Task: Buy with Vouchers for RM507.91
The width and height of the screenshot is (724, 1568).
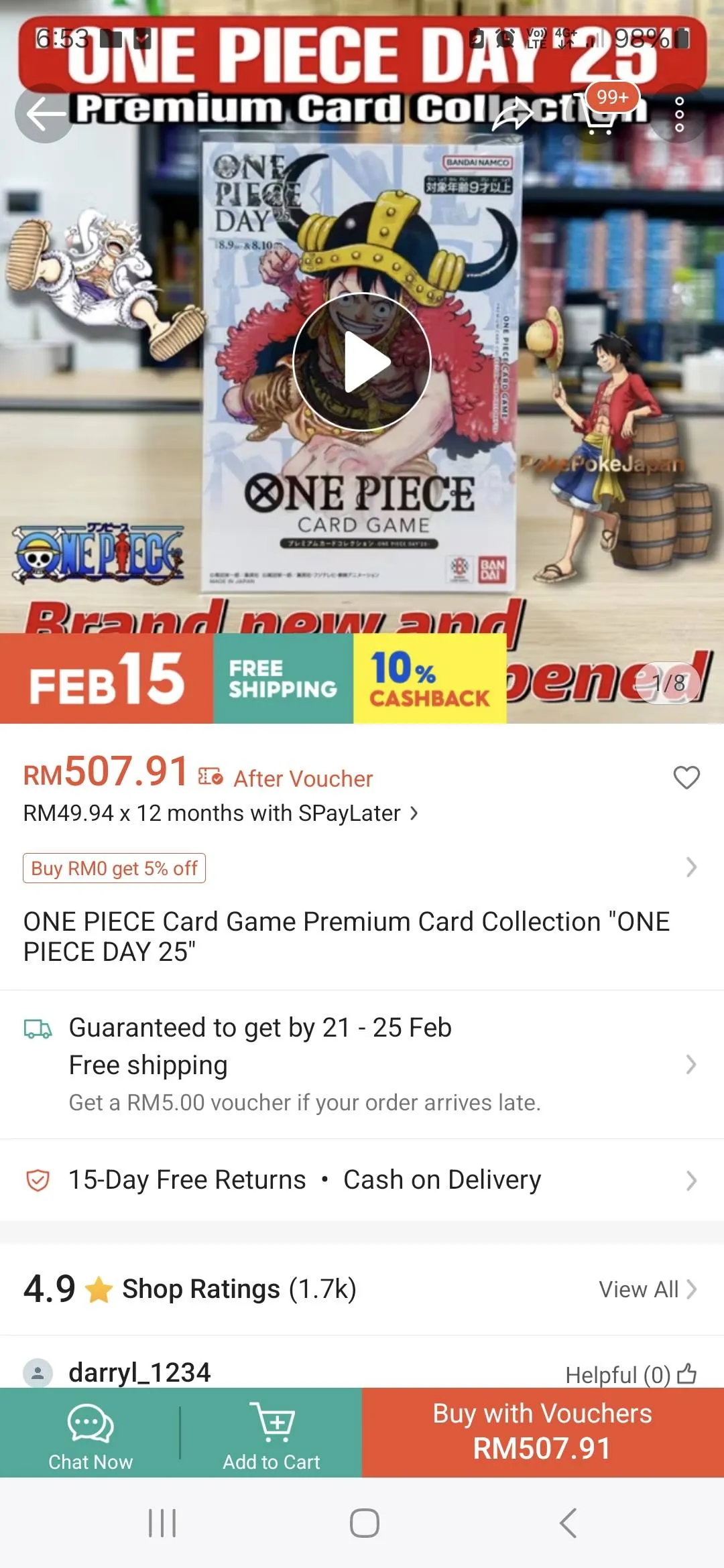Action: tap(542, 1433)
